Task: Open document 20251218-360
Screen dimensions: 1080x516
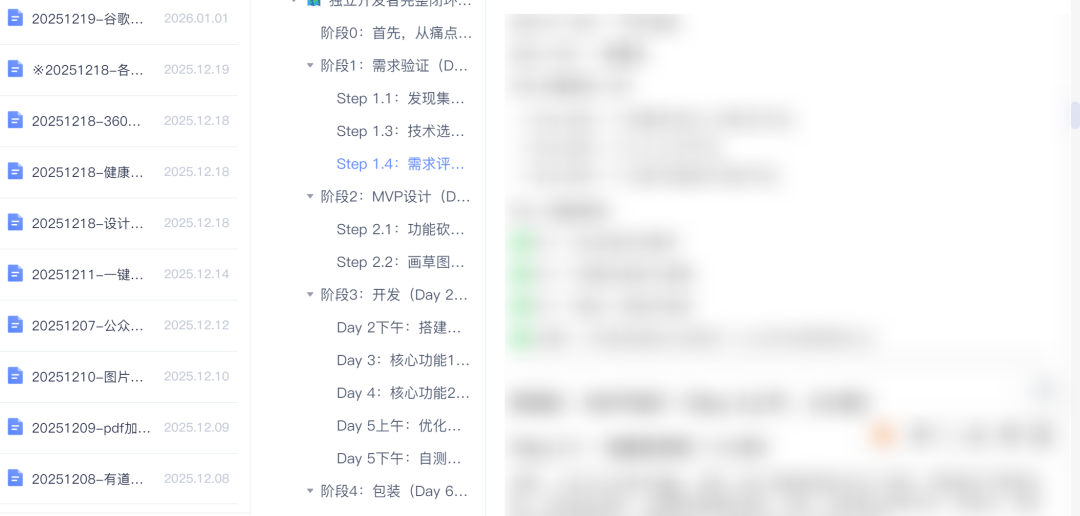Action: pos(88,121)
